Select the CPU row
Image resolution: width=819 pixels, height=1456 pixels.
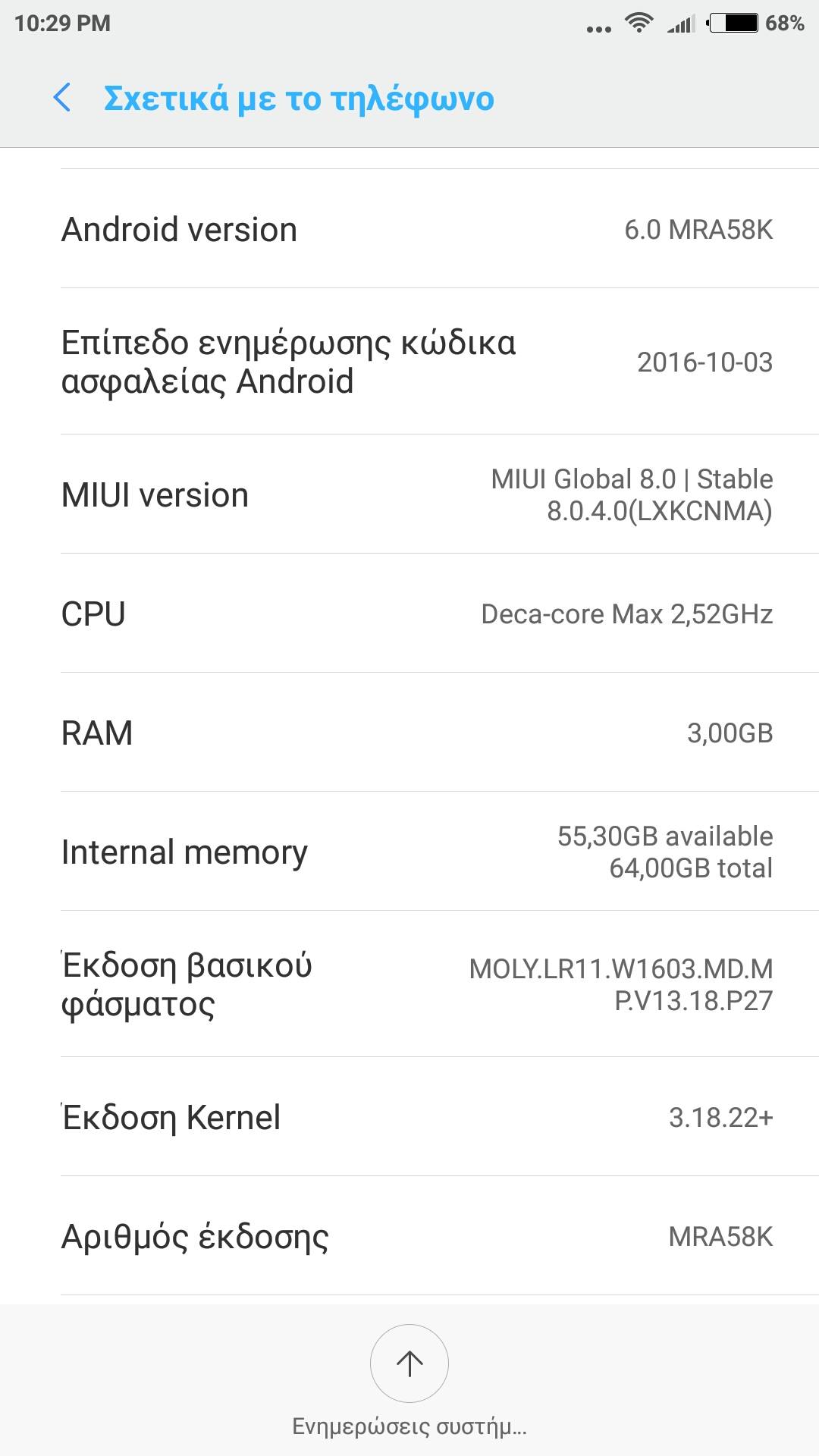[x=409, y=613]
